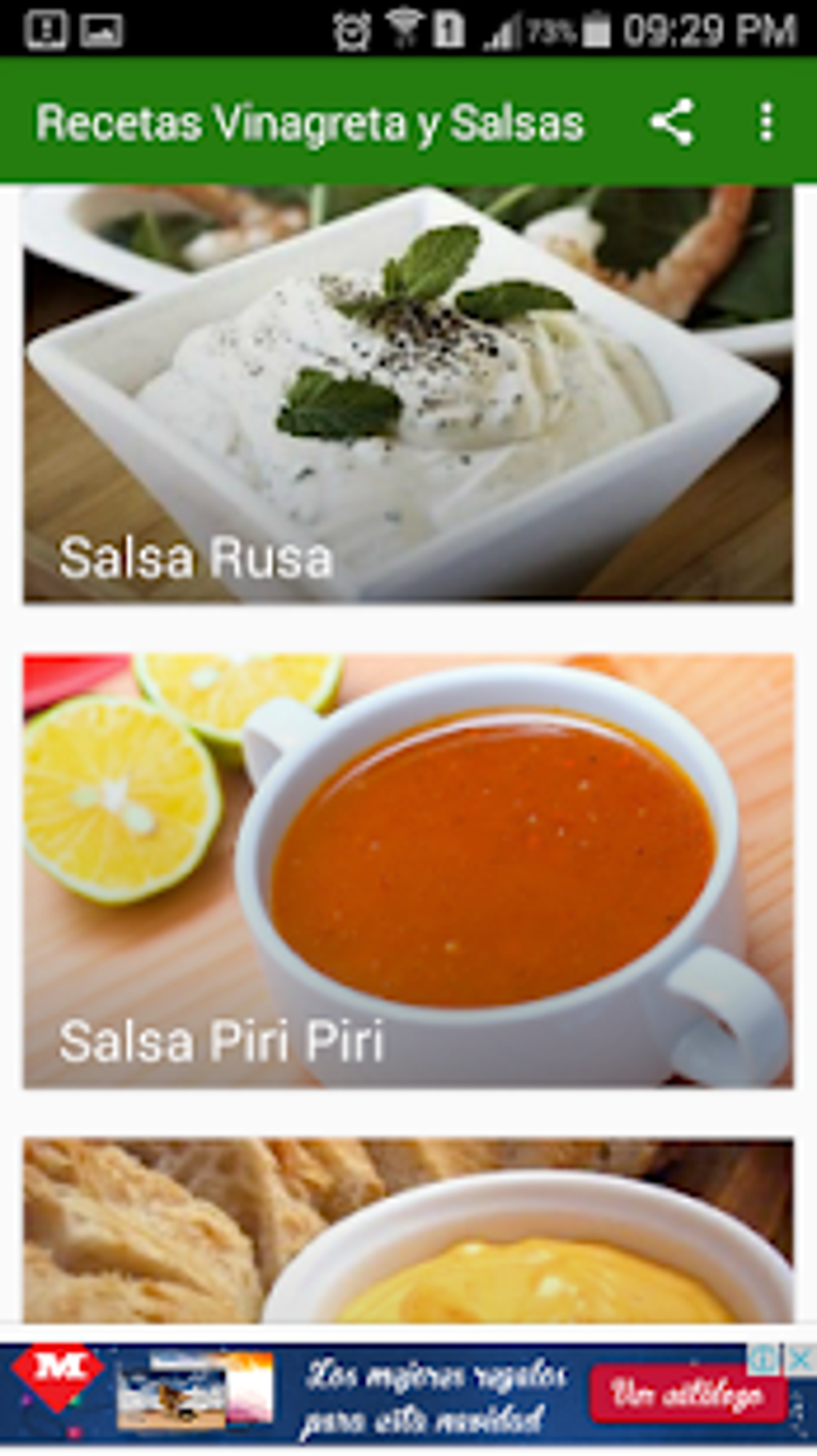Open the Salsa Rusa recipe
This screenshot has width=817, height=1456.
pos(408,394)
